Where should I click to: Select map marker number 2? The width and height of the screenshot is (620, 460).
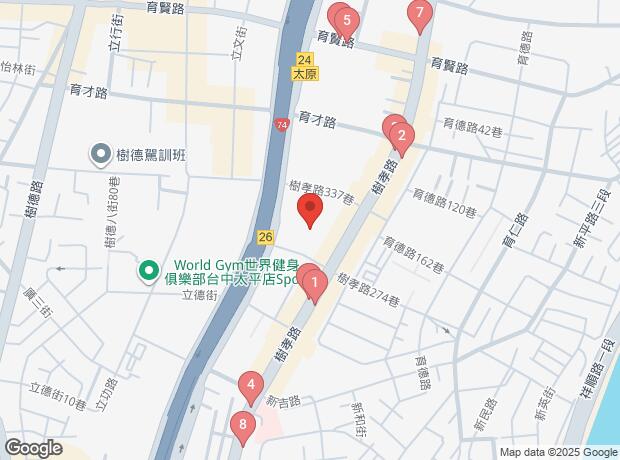tap(401, 136)
